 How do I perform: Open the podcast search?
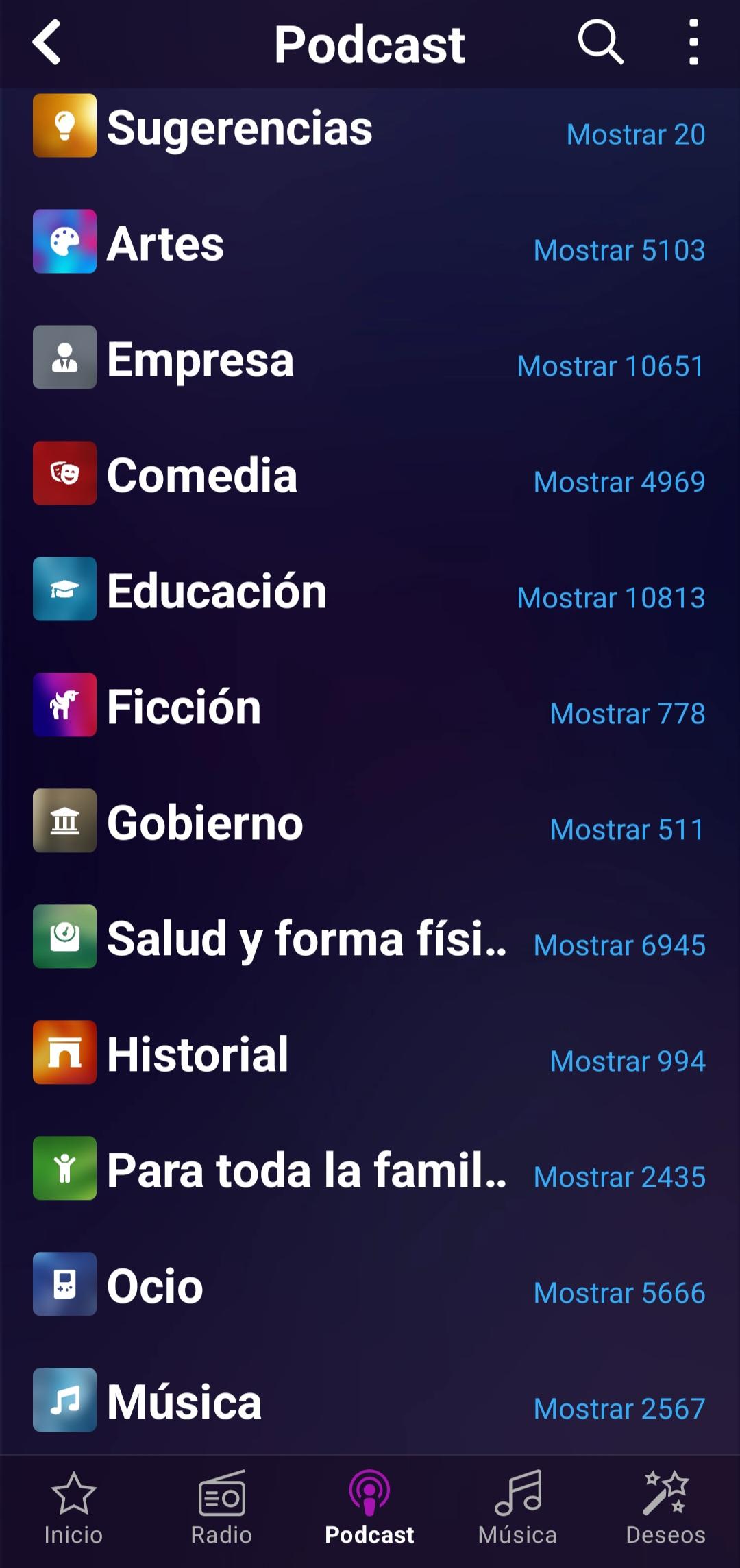click(x=601, y=43)
